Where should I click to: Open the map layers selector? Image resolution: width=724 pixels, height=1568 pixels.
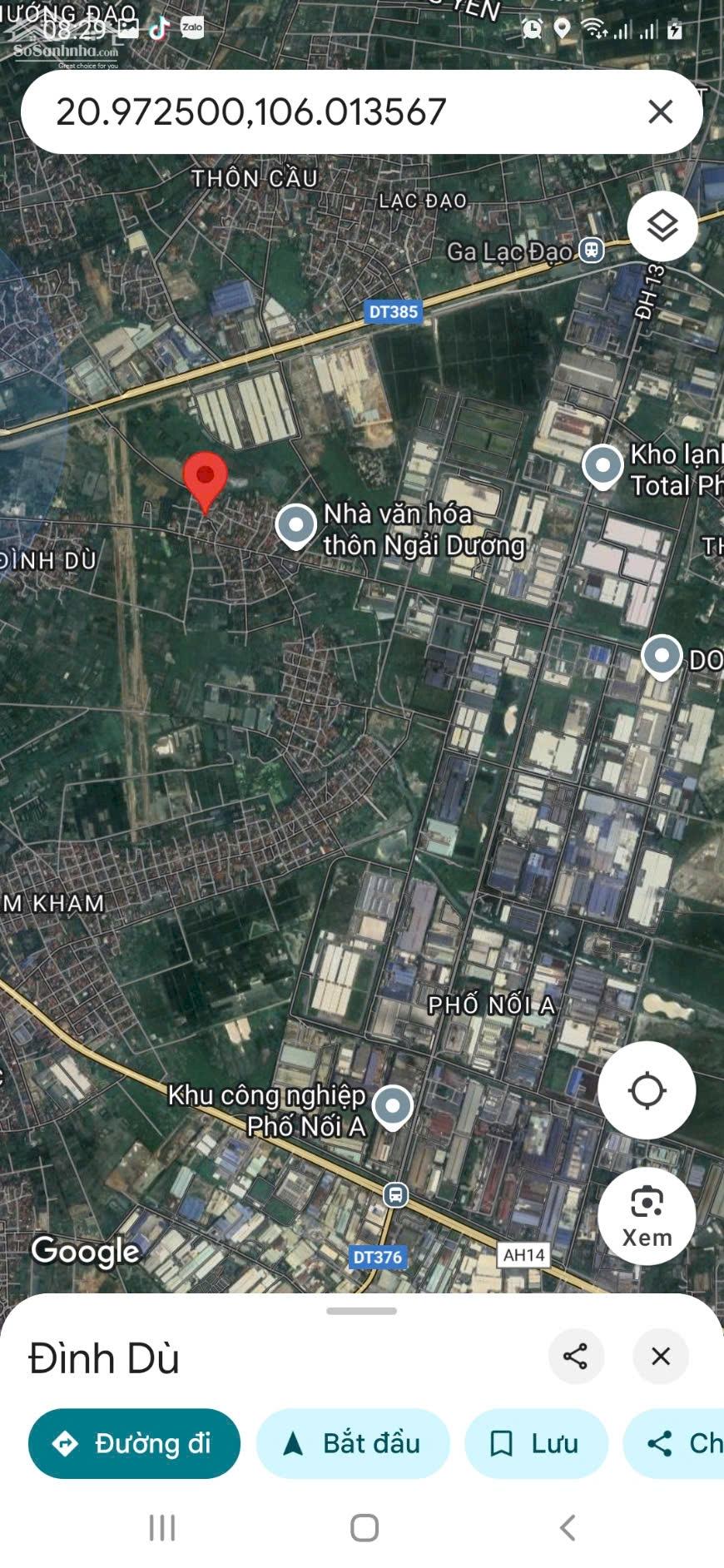[x=662, y=226]
